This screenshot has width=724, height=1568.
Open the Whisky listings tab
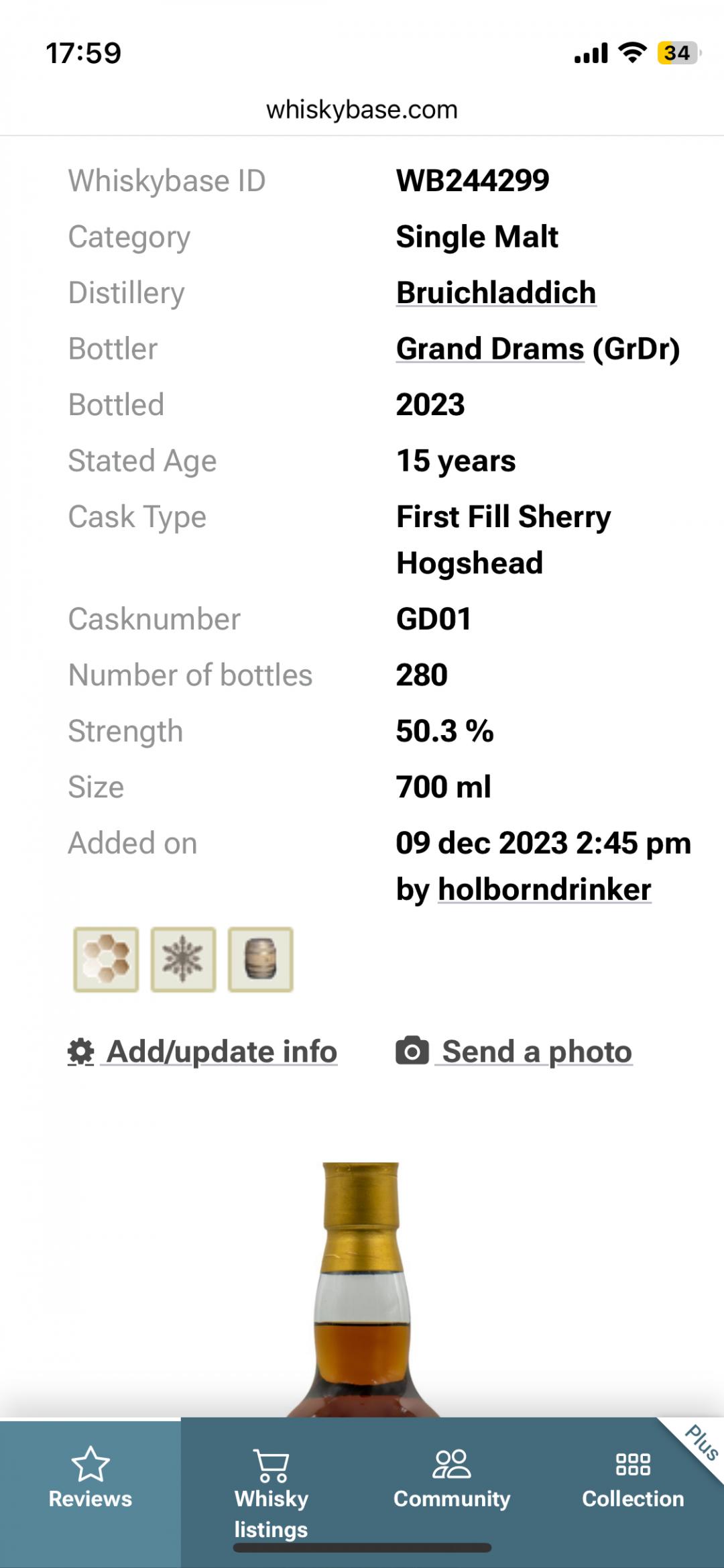(x=271, y=1493)
